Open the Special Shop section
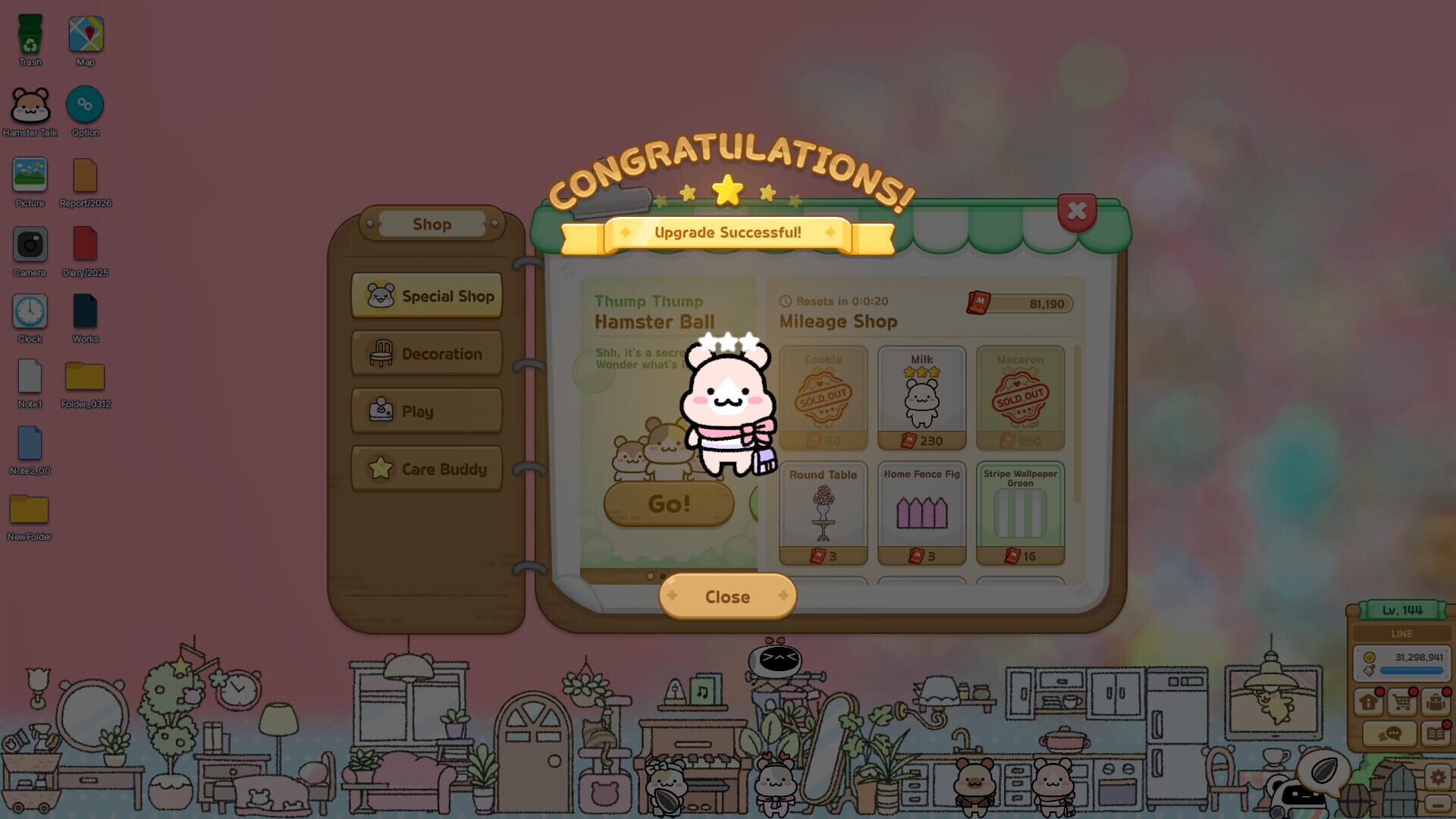The image size is (1456, 819). (427, 296)
